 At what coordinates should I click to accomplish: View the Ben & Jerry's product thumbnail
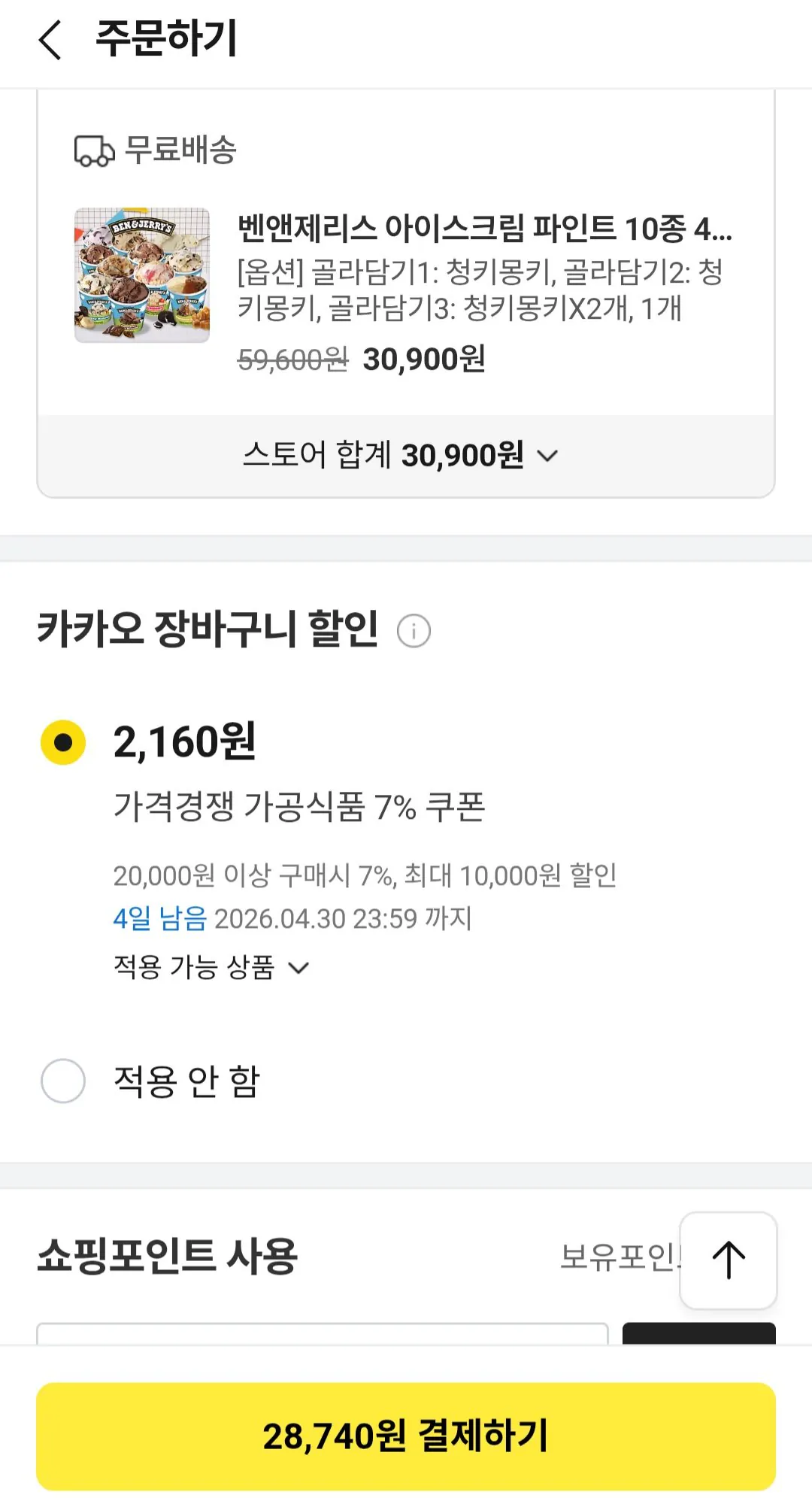pyautogui.click(x=141, y=274)
